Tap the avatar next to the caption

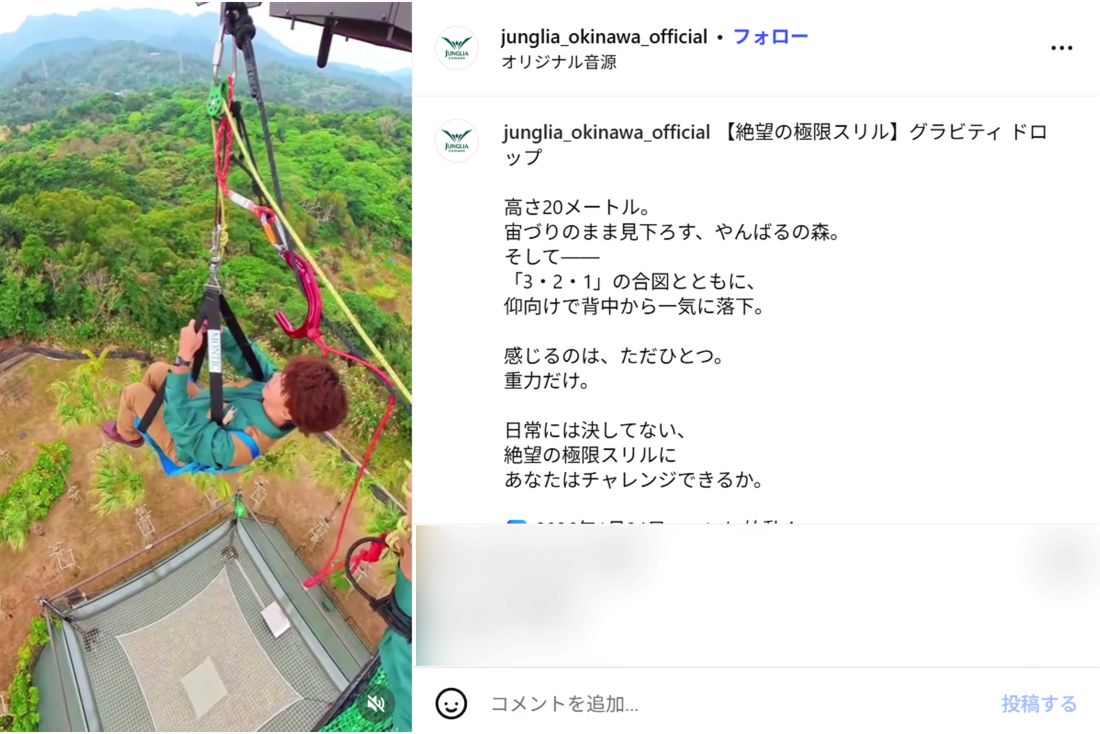(x=457, y=141)
